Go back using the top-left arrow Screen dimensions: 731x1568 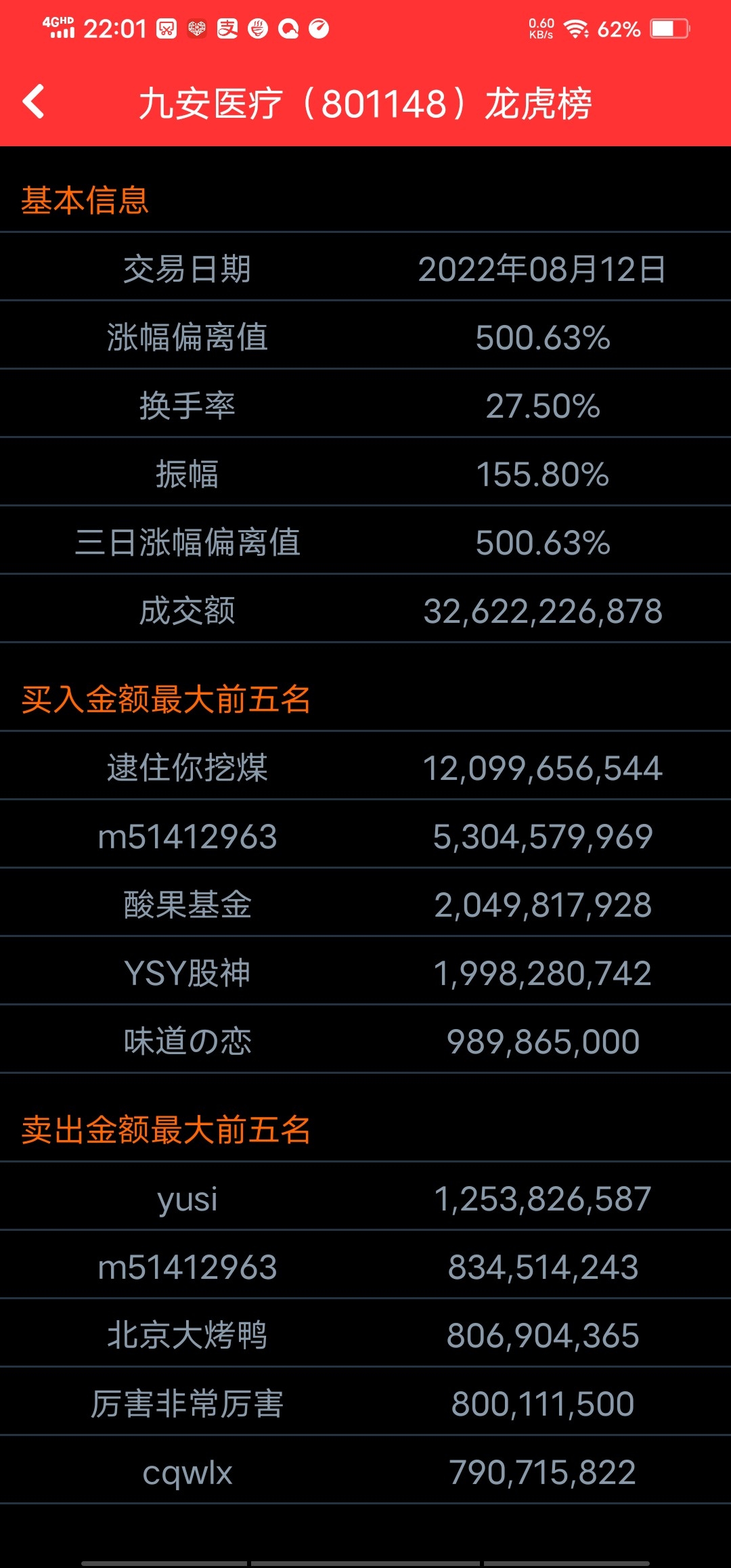[33, 102]
